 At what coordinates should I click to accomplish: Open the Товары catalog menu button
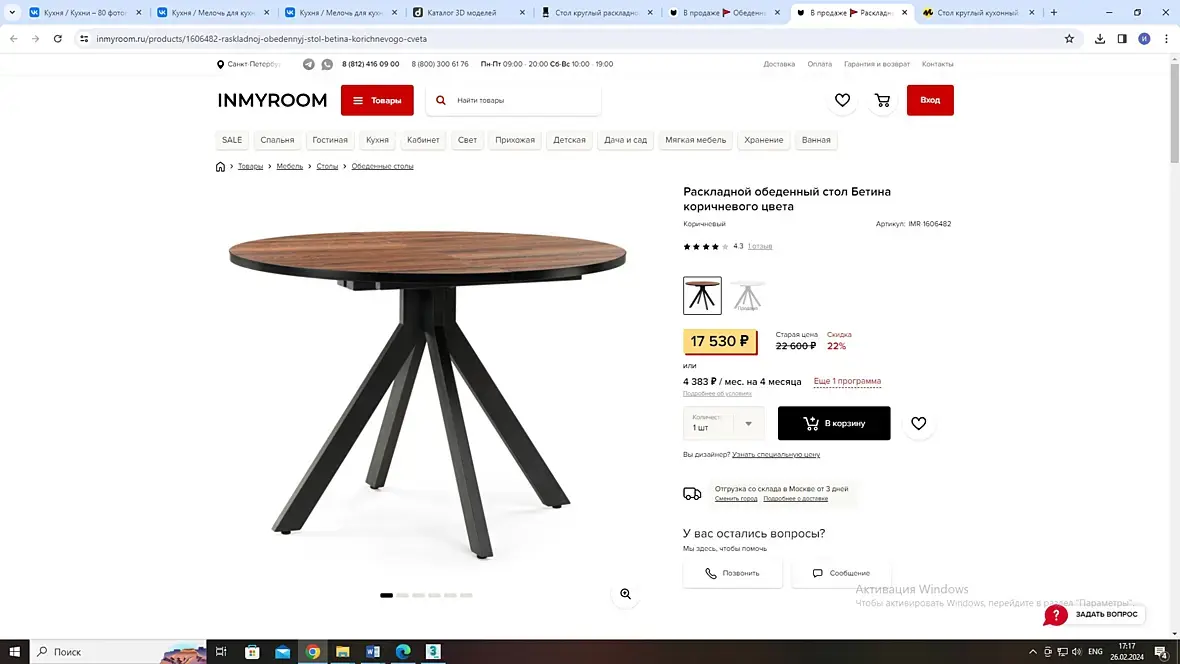pos(376,100)
